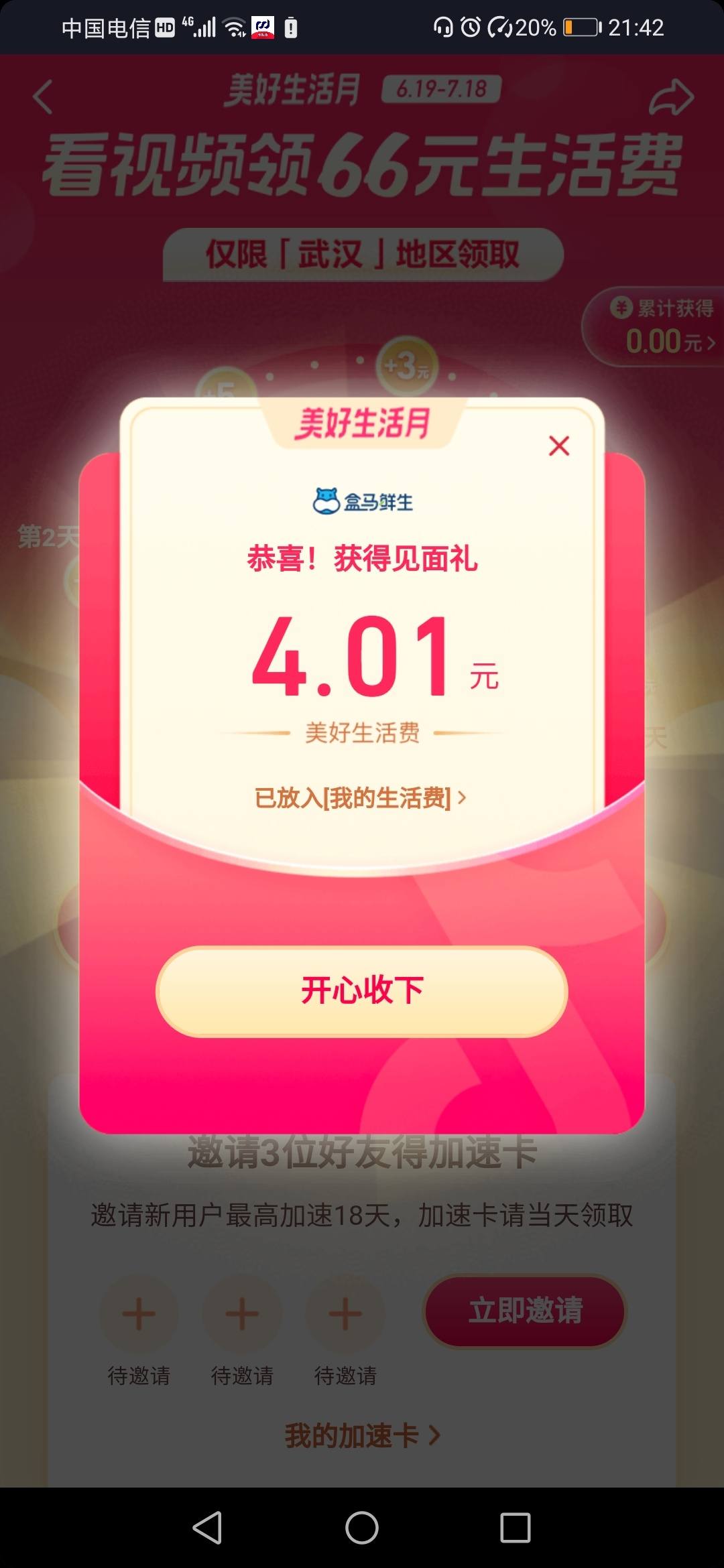This screenshot has width=724, height=1568.
Task: Open 已放入[我的生活费] link
Action: click(x=360, y=798)
